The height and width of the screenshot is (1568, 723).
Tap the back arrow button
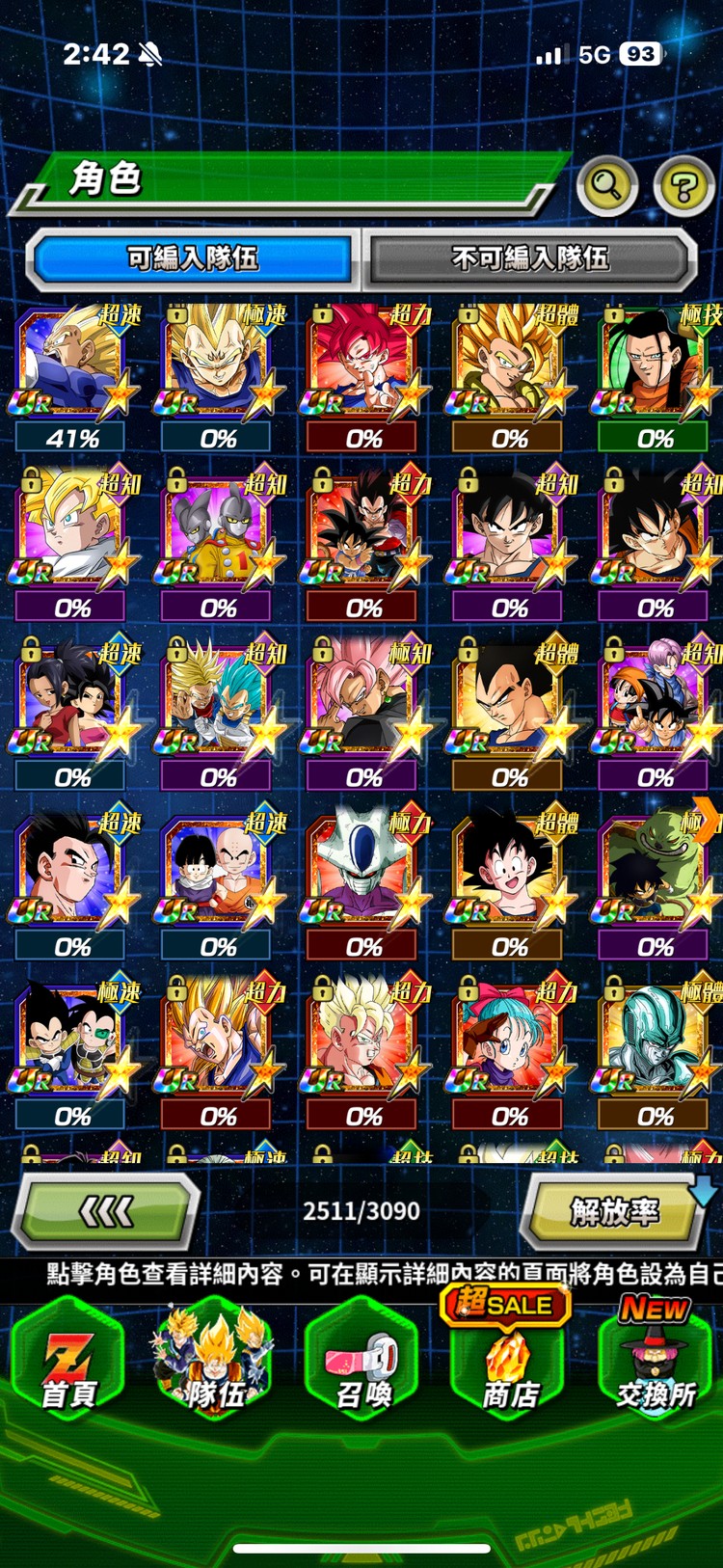click(x=106, y=1212)
